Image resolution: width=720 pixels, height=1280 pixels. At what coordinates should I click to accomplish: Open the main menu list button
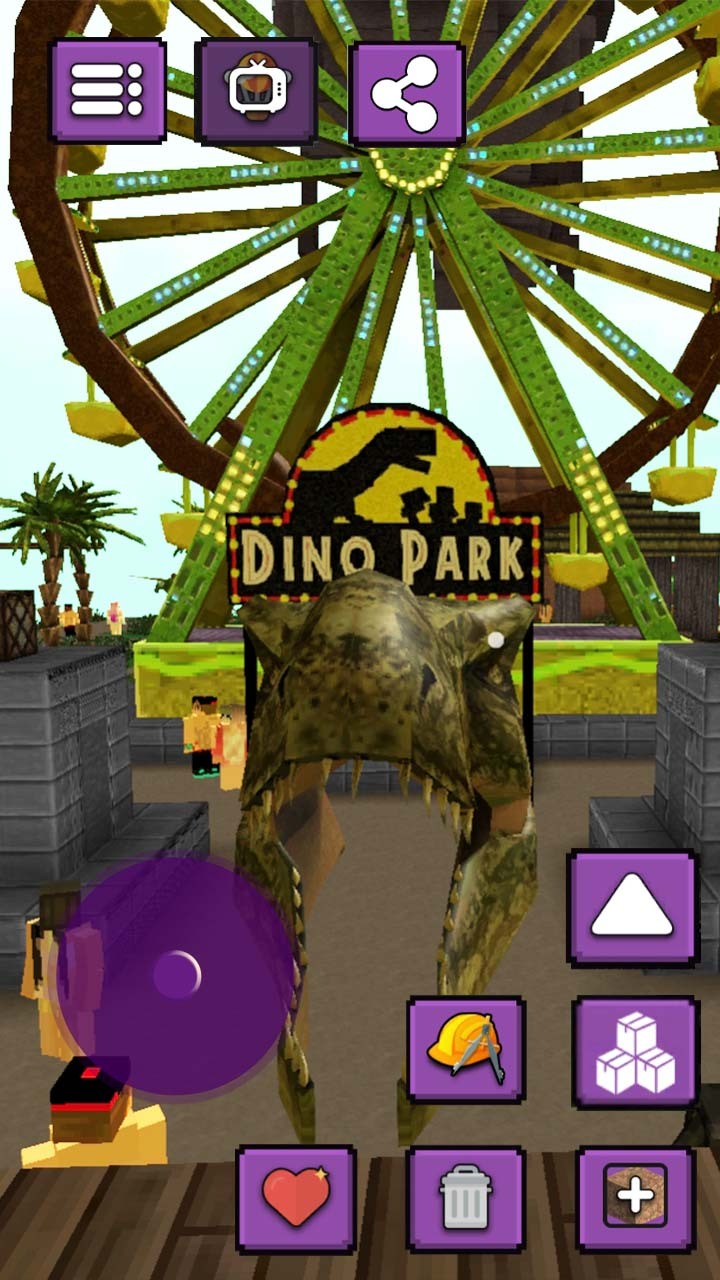[107, 92]
